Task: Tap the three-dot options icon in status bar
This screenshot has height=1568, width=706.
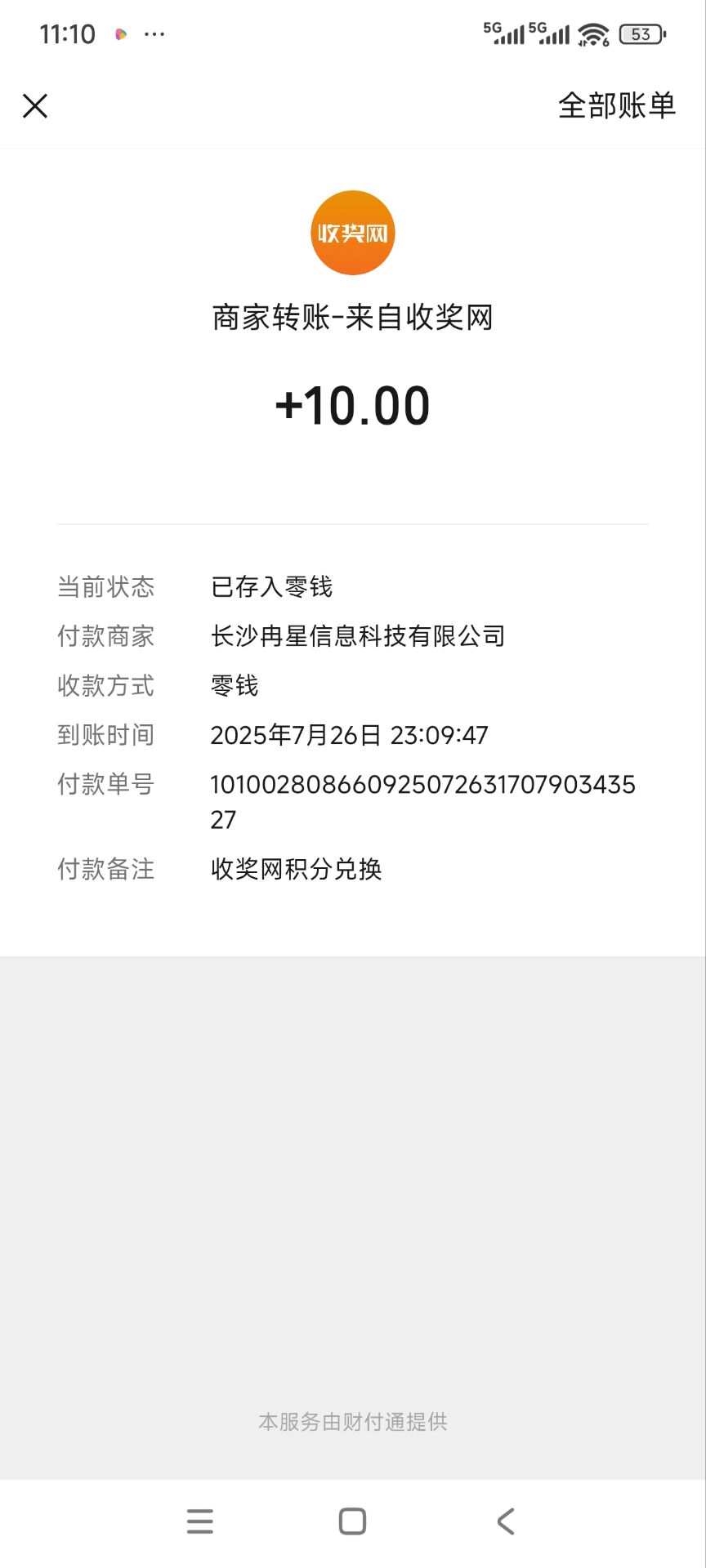Action: 153,34
